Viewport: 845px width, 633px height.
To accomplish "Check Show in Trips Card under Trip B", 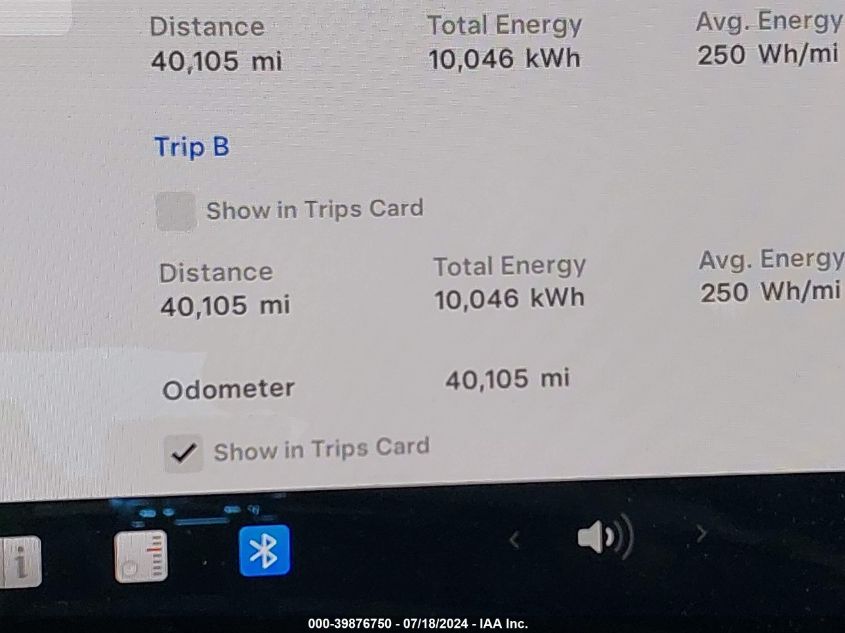I will (176, 212).
